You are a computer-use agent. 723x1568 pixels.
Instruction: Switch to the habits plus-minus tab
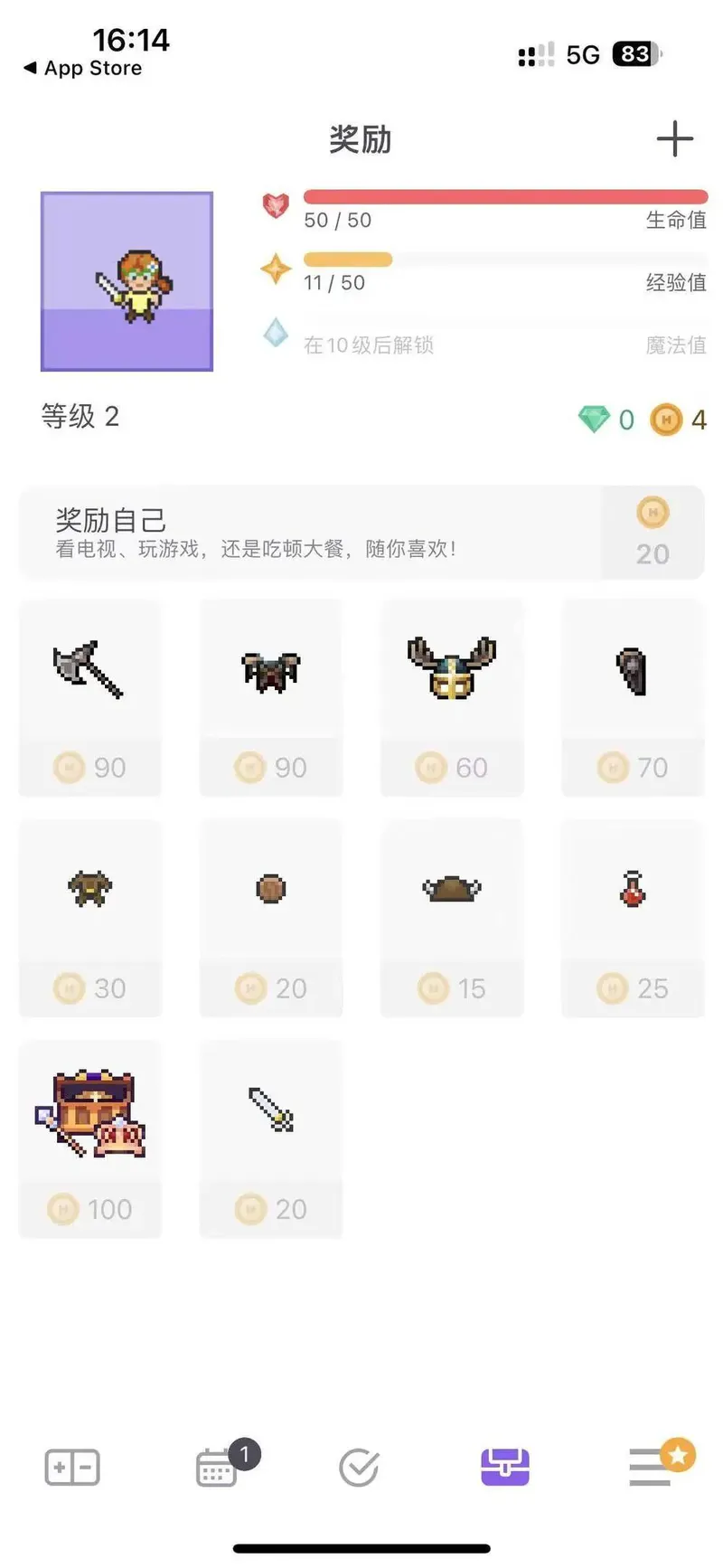pyautogui.click(x=72, y=1467)
